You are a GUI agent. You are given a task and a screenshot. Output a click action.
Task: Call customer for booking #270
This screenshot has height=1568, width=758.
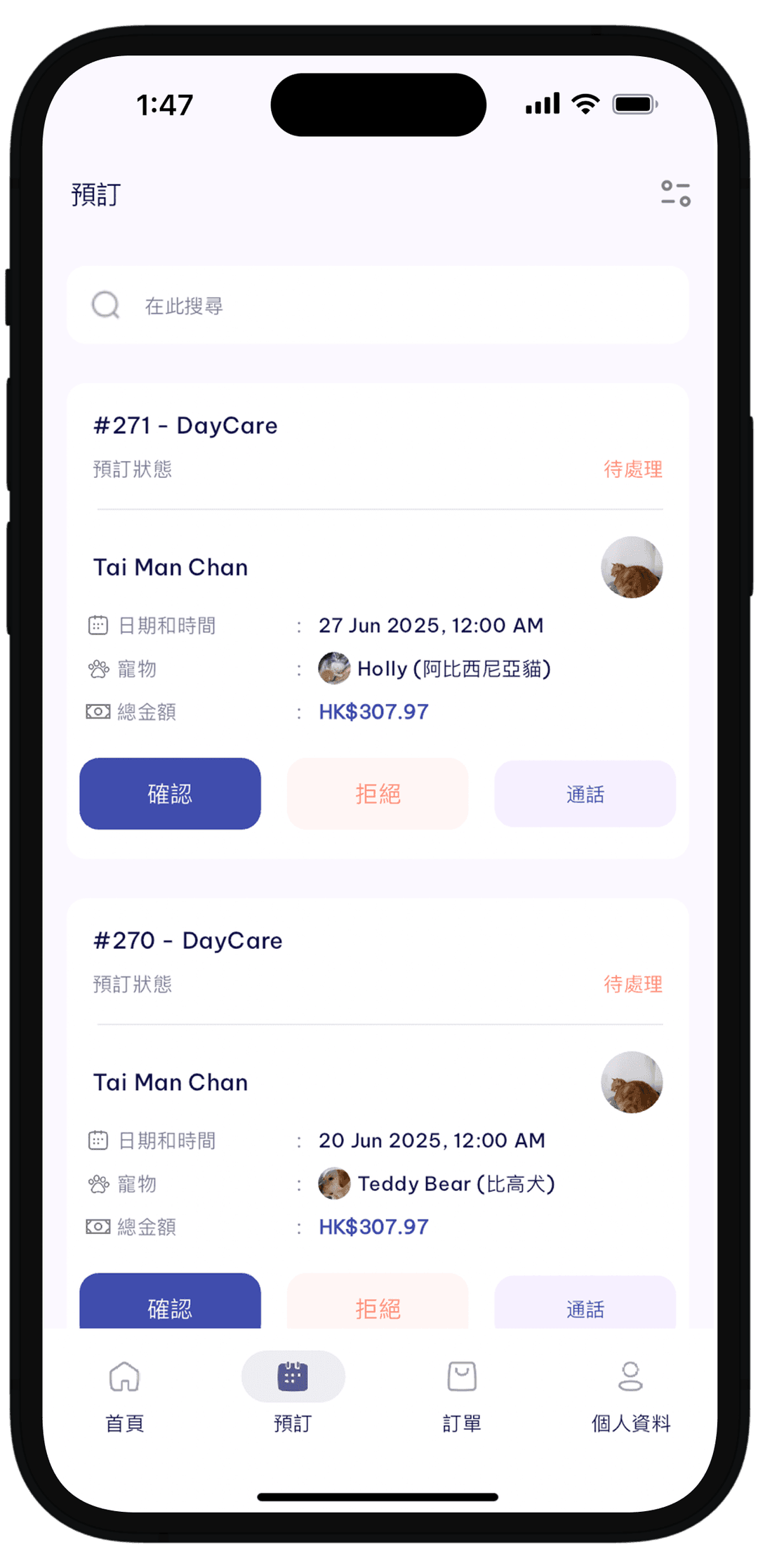pos(585,1305)
